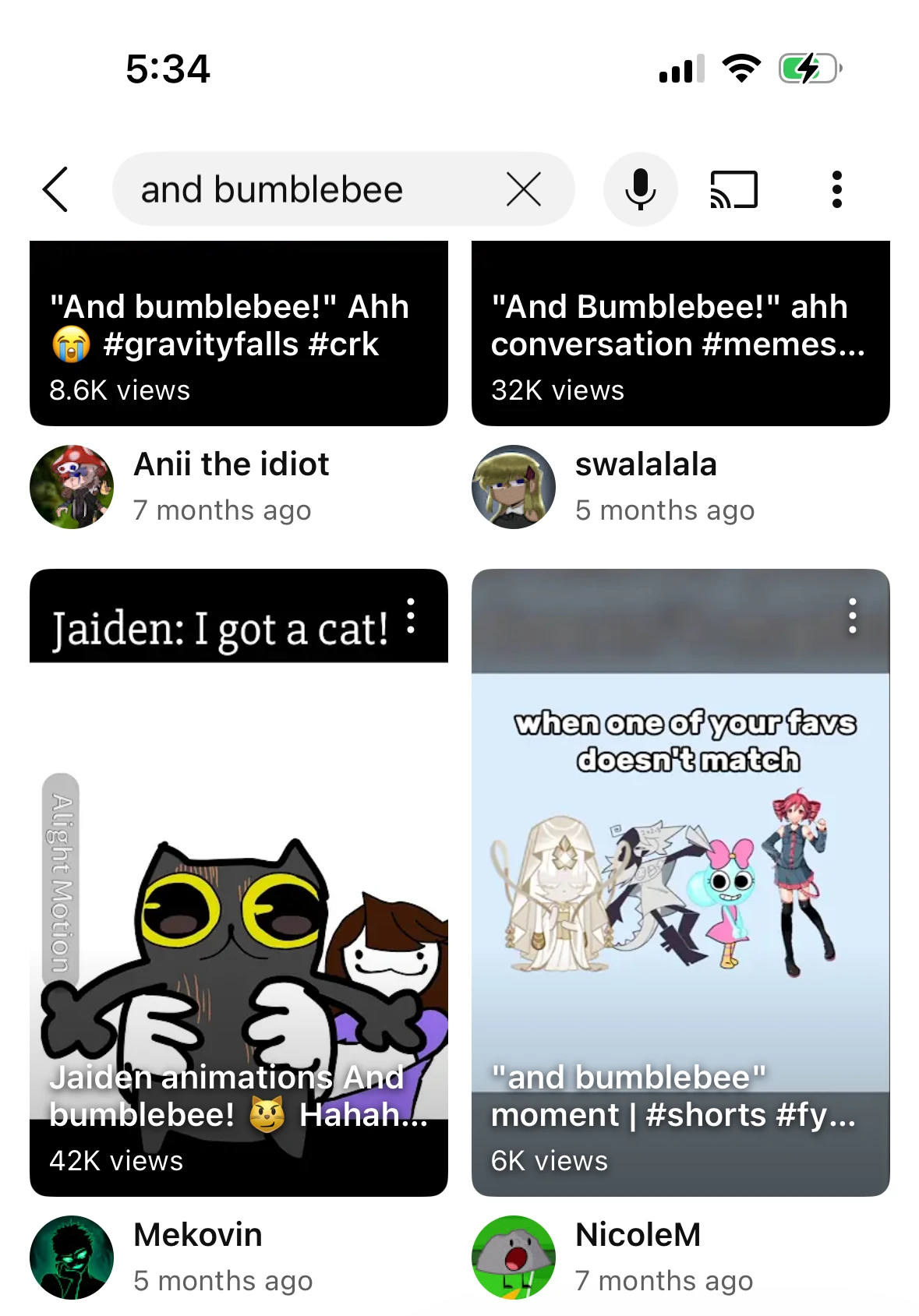Cast to a nearby device
The width and height of the screenshot is (919, 1316).
tap(733, 189)
